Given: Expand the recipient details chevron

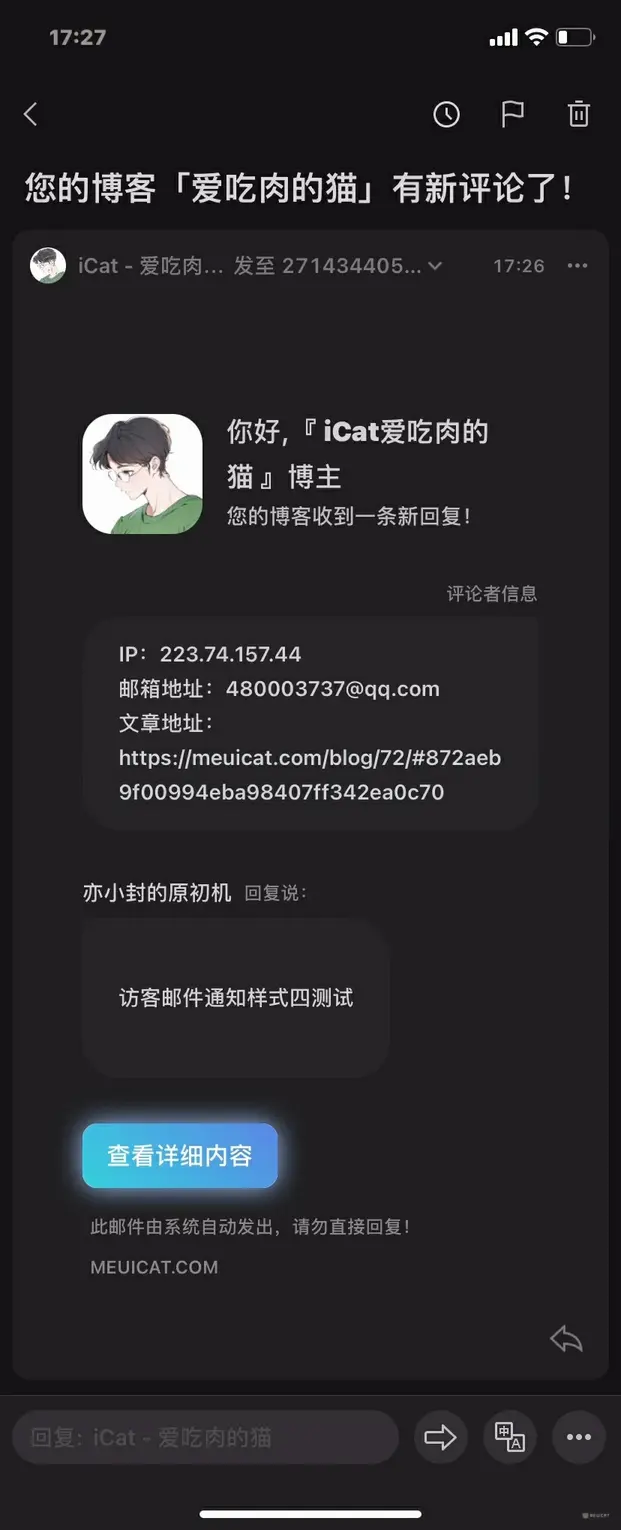Looking at the screenshot, I should (x=435, y=266).
